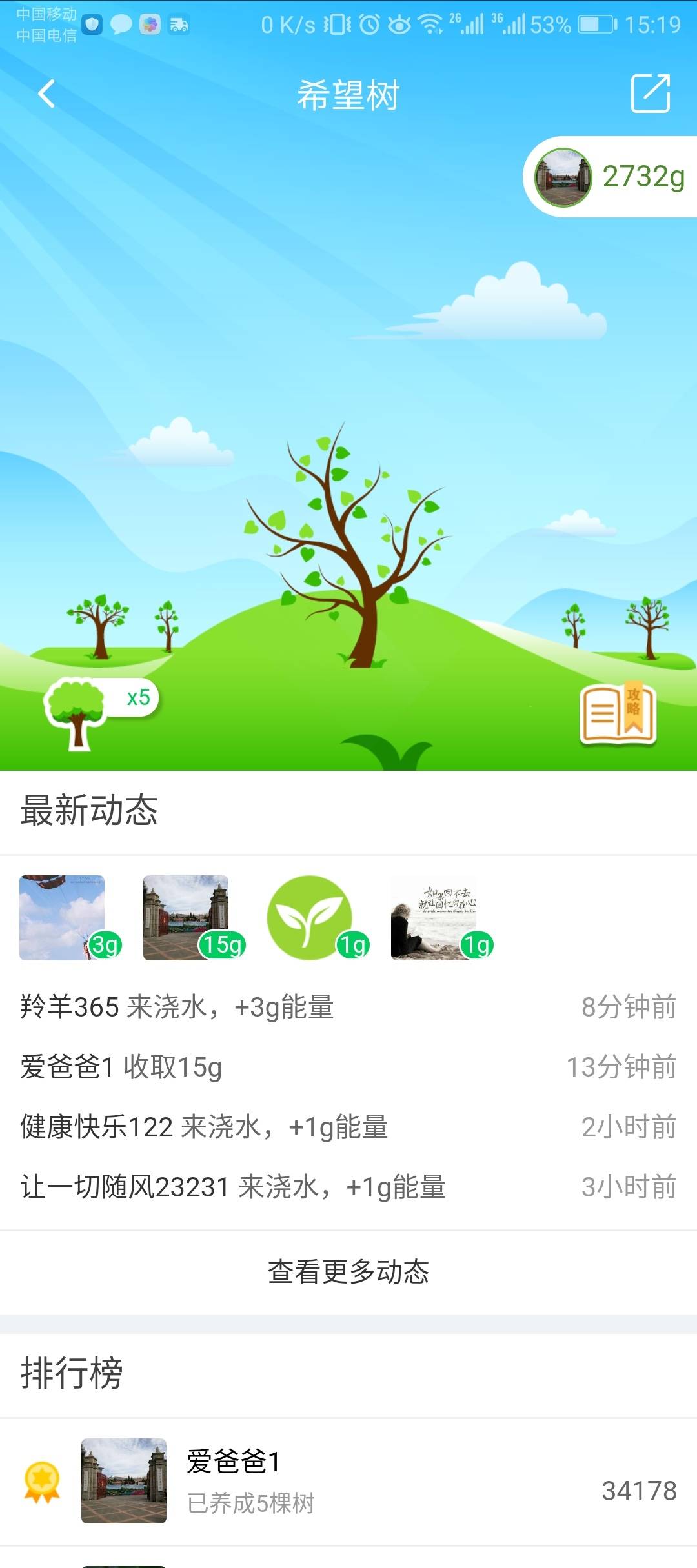
Task: Share the 希望树 page
Action: (650, 94)
